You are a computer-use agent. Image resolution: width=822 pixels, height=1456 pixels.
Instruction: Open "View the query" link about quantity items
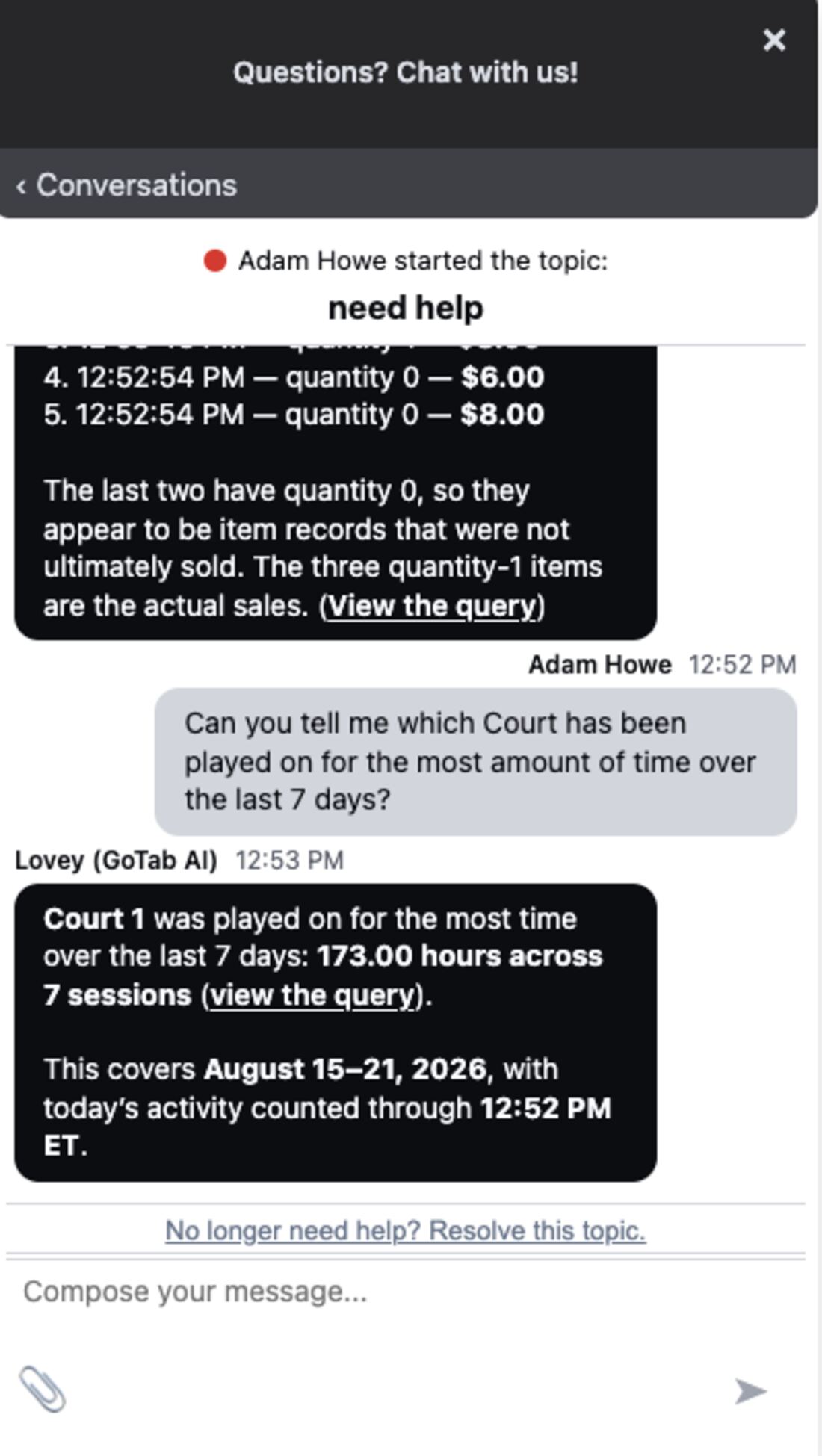point(433,606)
